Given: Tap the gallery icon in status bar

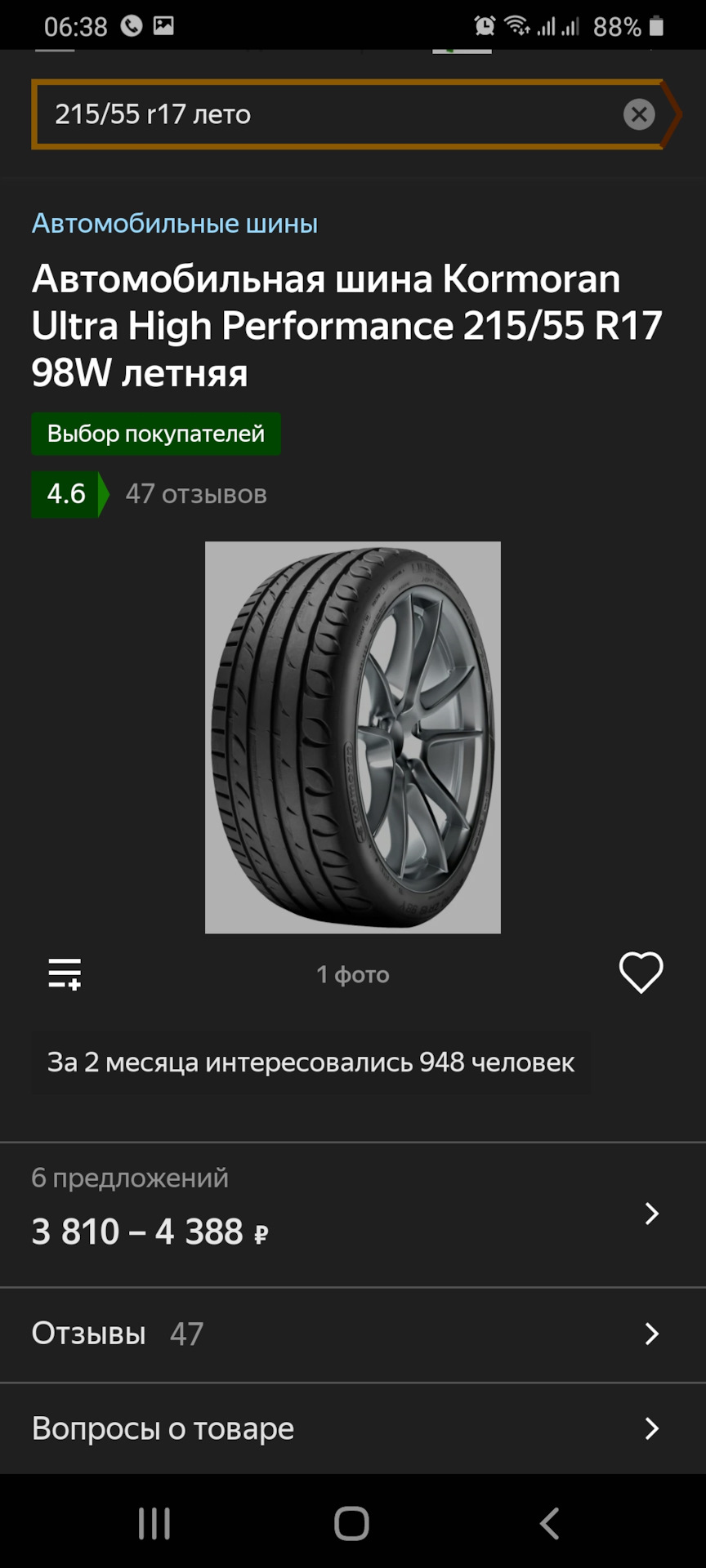Looking at the screenshot, I should coord(164,24).
